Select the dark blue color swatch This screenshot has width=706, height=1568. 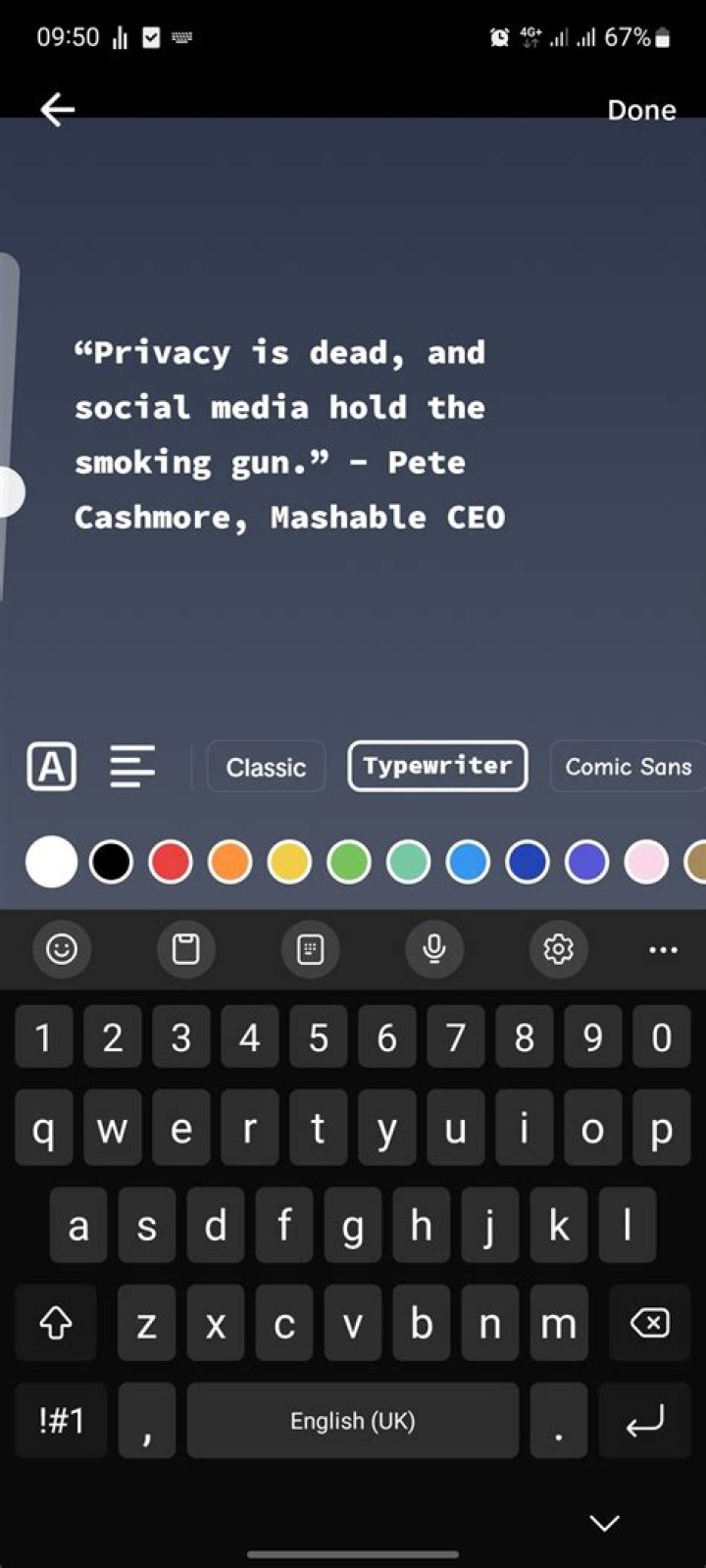[x=528, y=863]
